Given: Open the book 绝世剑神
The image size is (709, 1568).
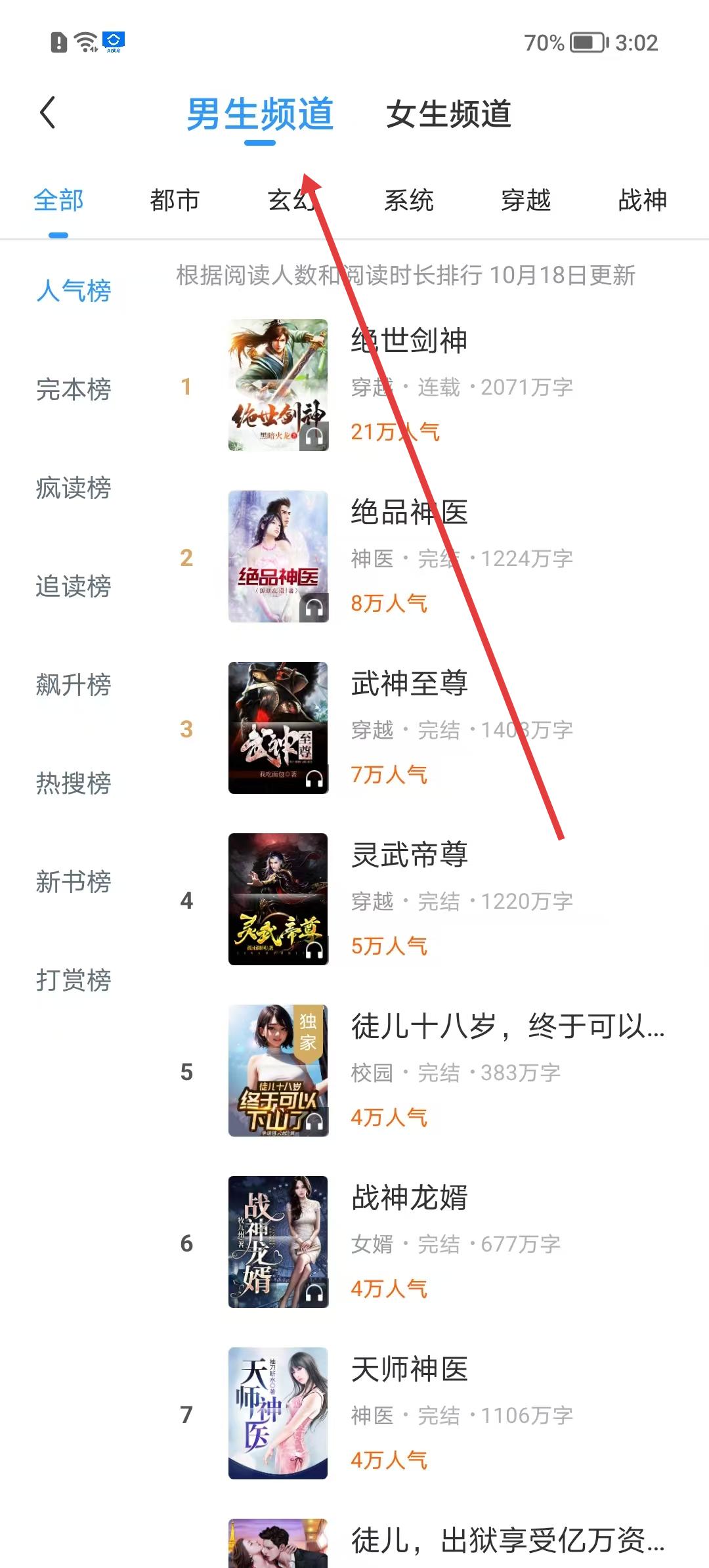Looking at the screenshot, I should pos(409,341).
